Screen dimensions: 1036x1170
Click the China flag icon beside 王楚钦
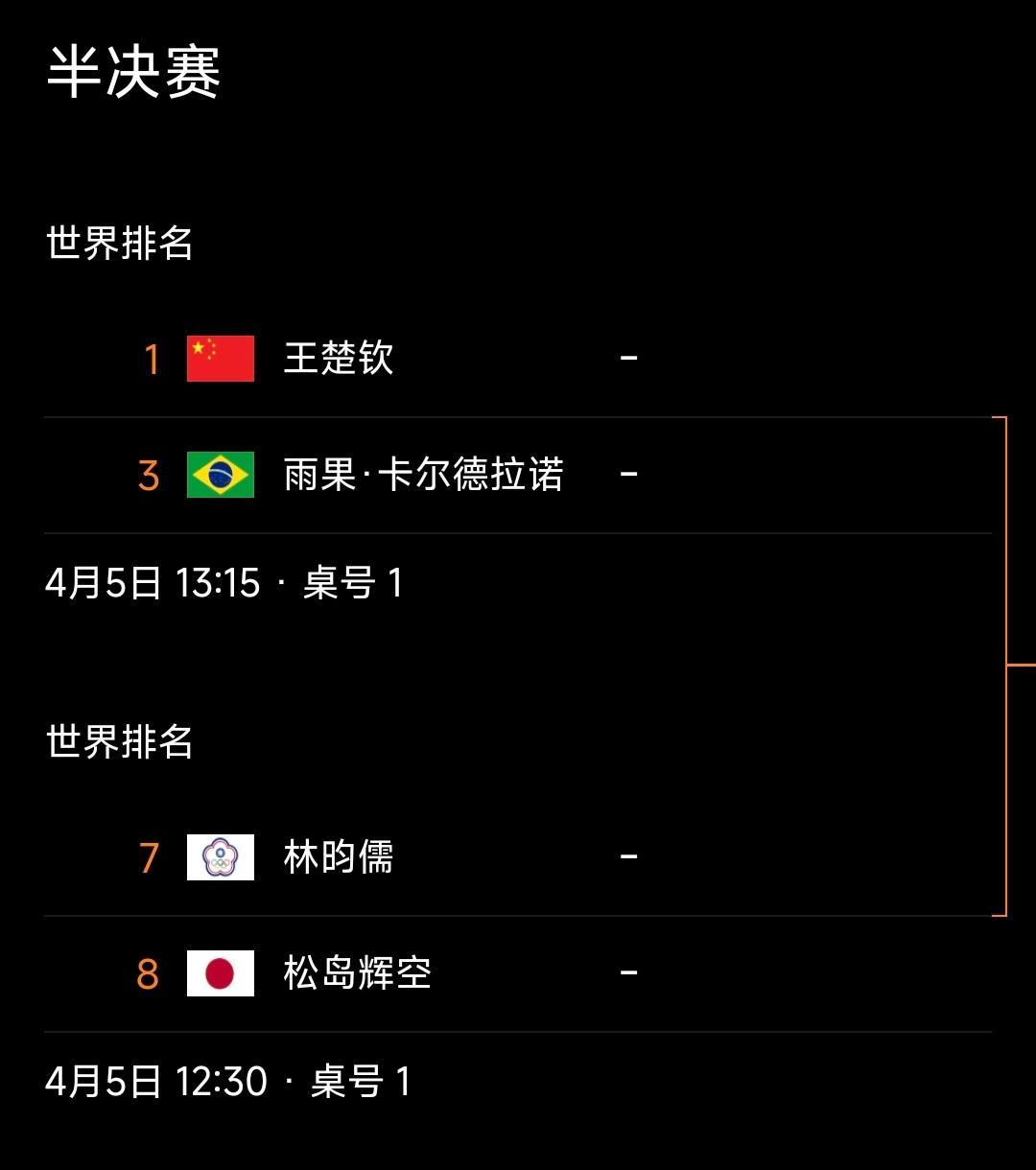pyautogui.click(x=219, y=359)
